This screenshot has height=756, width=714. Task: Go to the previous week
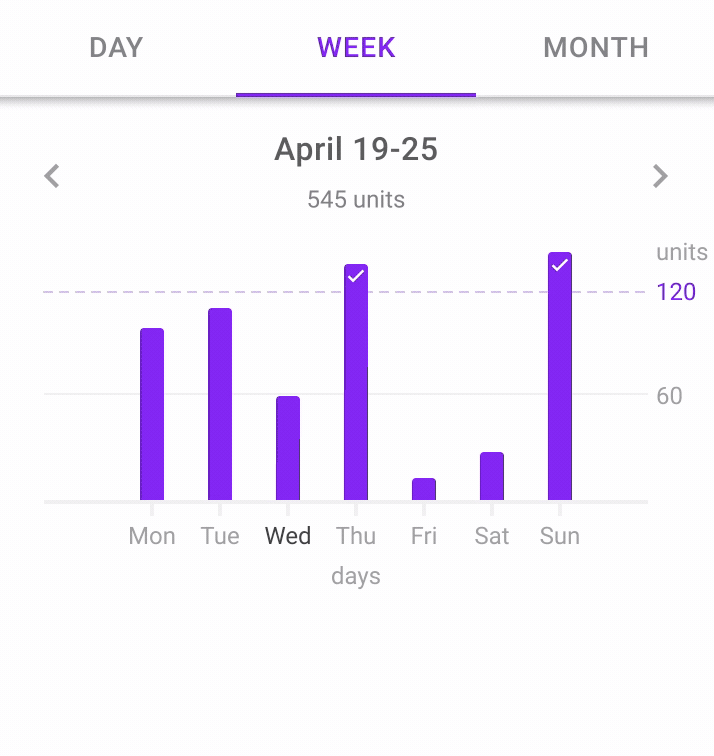pyautogui.click(x=53, y=177)
